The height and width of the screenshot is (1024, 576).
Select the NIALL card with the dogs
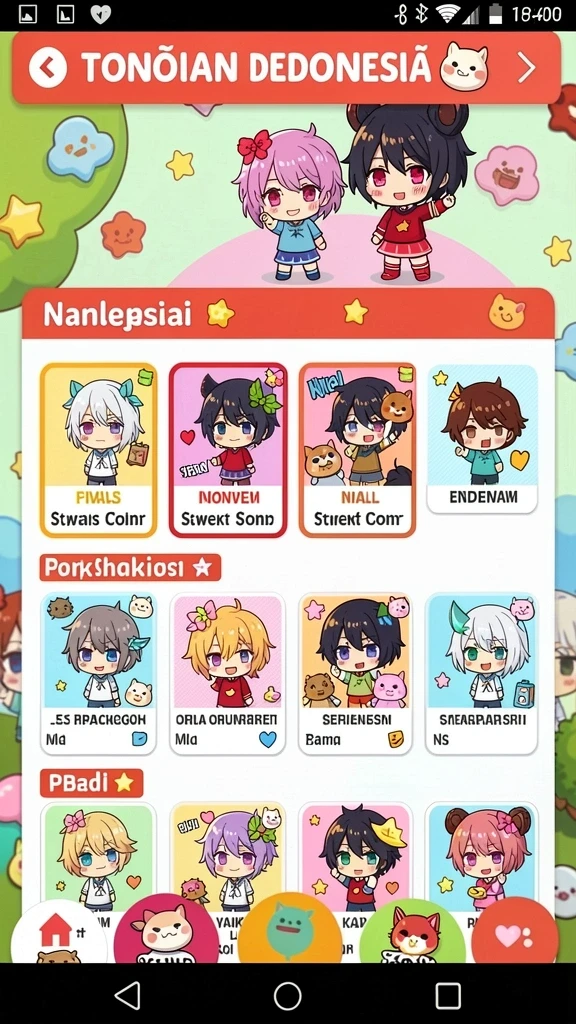[357, 450]
